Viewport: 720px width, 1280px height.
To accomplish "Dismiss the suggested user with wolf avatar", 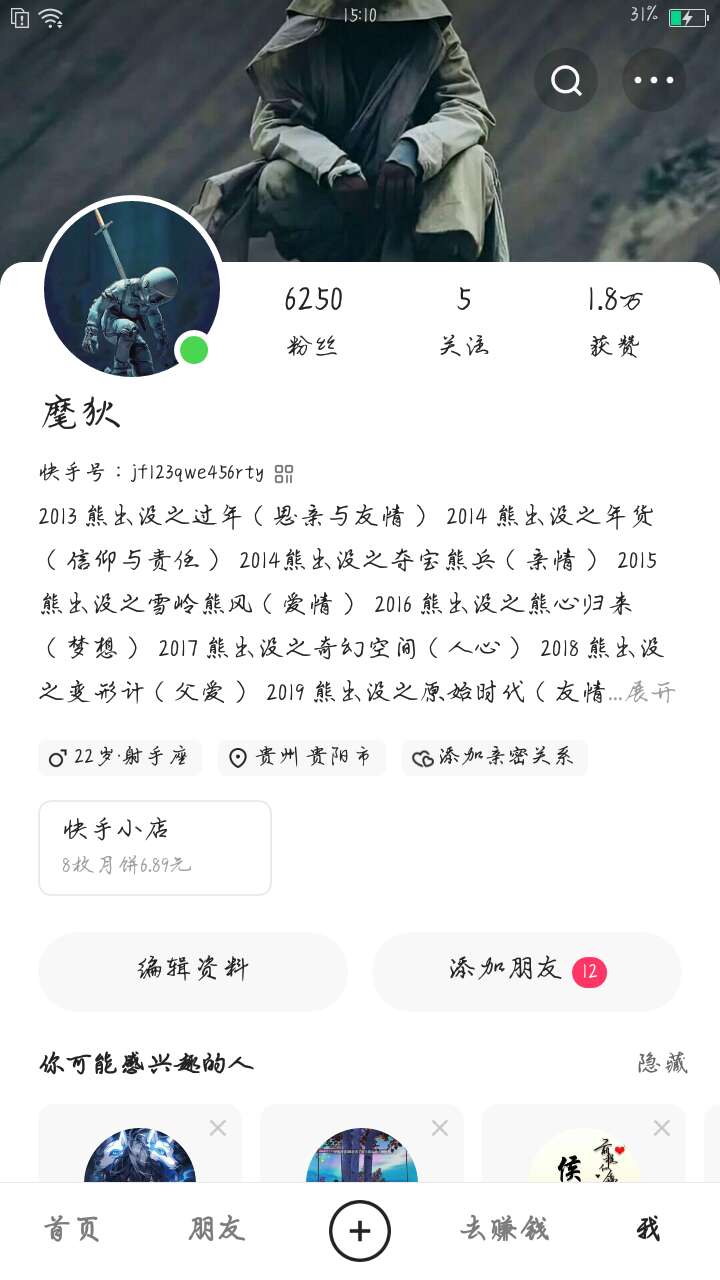I will pos(218,1128).
